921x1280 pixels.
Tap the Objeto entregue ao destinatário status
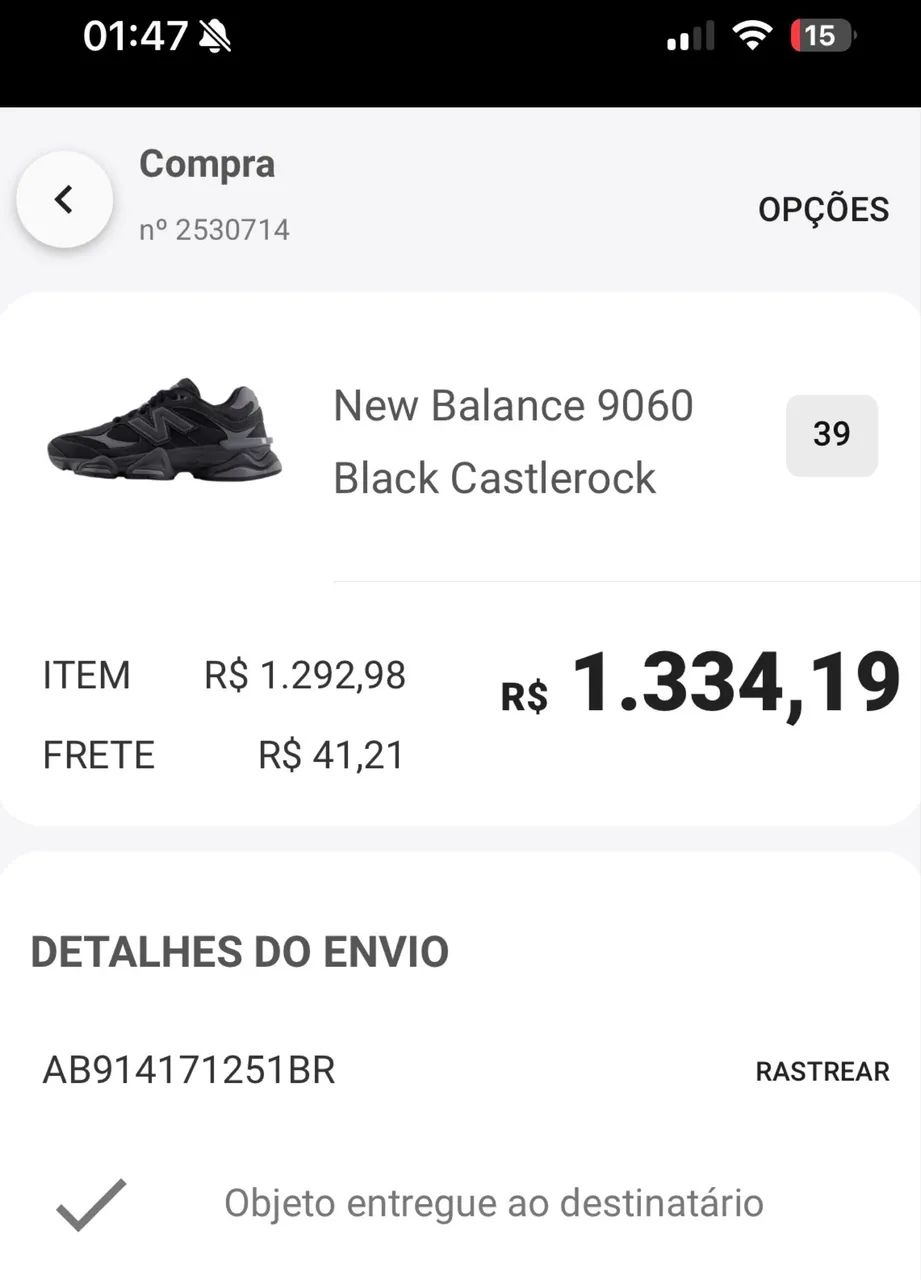(494, 1203)
